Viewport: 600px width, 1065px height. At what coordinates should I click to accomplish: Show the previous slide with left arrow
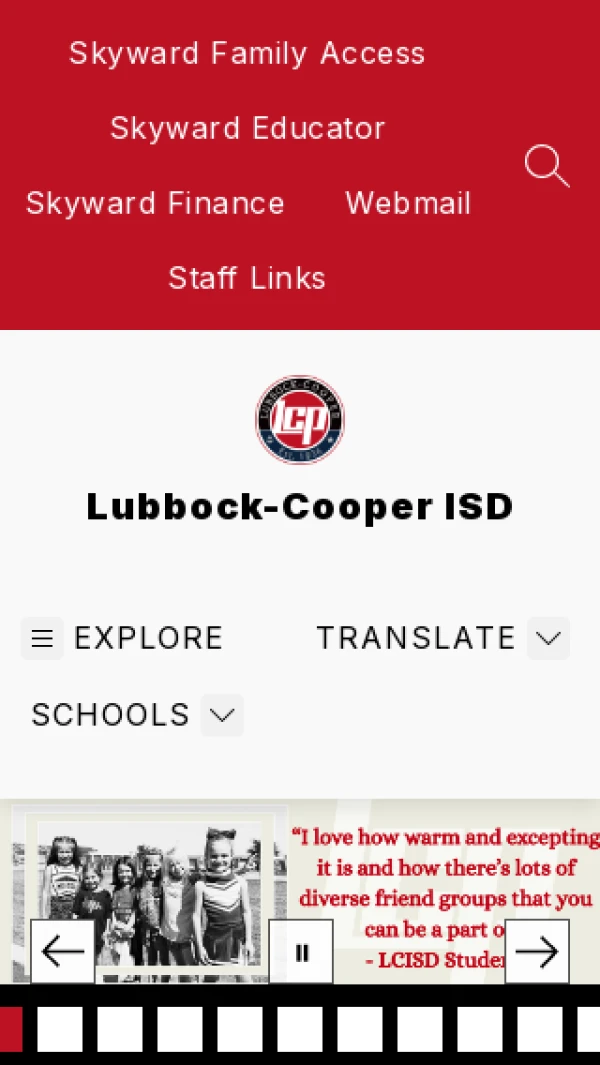(x=63, y=952)
